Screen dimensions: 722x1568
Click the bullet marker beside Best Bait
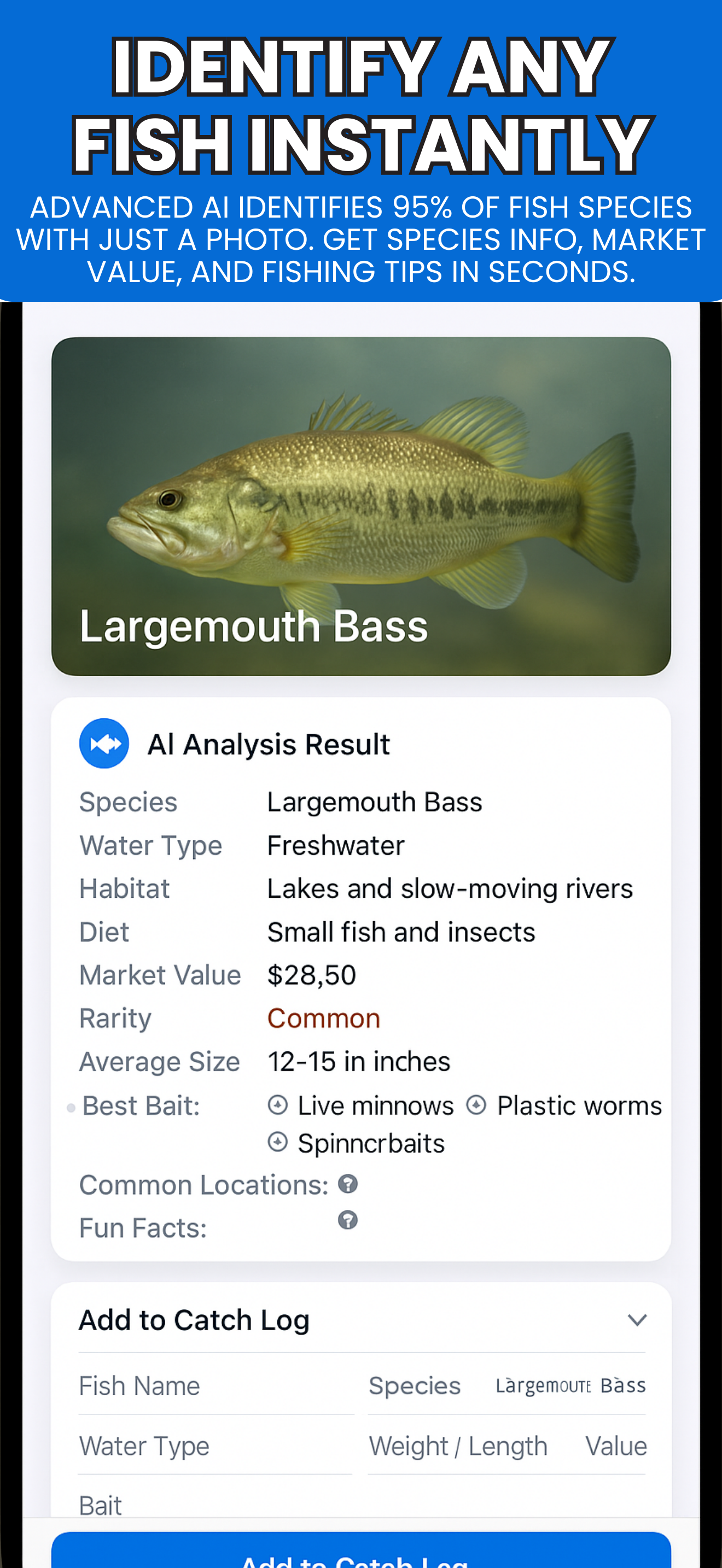(x=71, y=1106)
